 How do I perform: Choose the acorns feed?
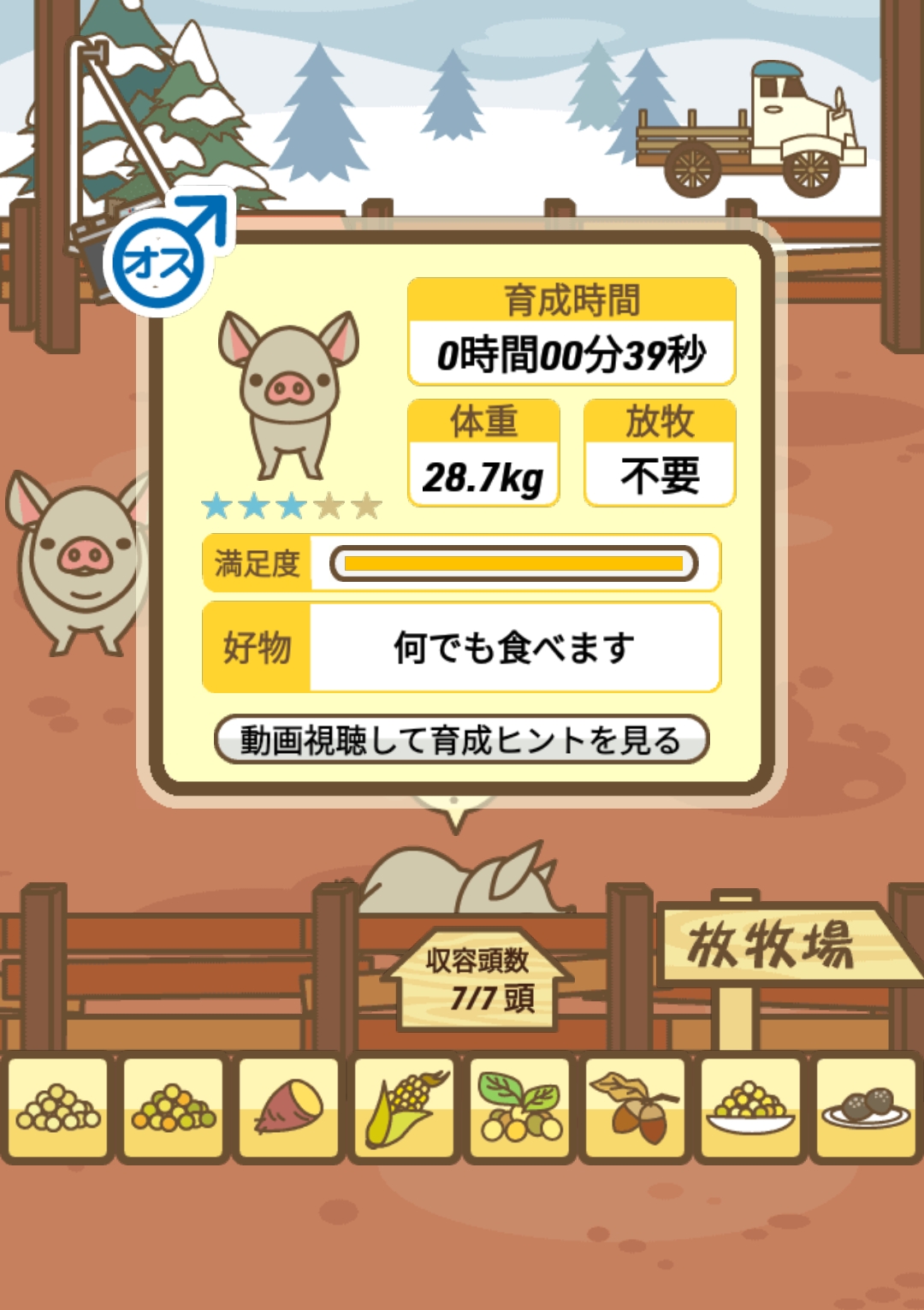point(635,1108)
